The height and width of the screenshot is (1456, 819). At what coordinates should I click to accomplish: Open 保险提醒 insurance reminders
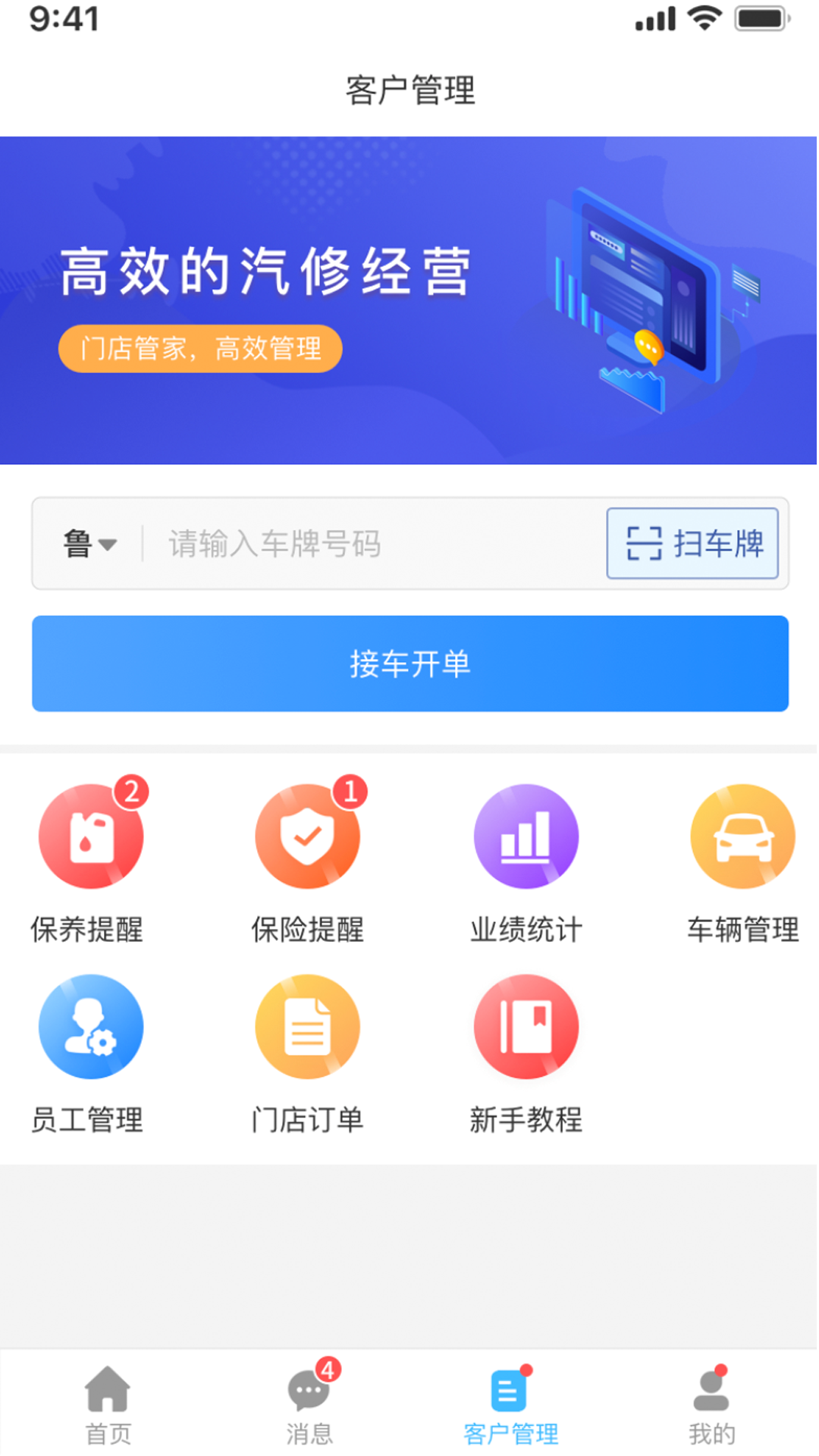[x=307, y=838]
